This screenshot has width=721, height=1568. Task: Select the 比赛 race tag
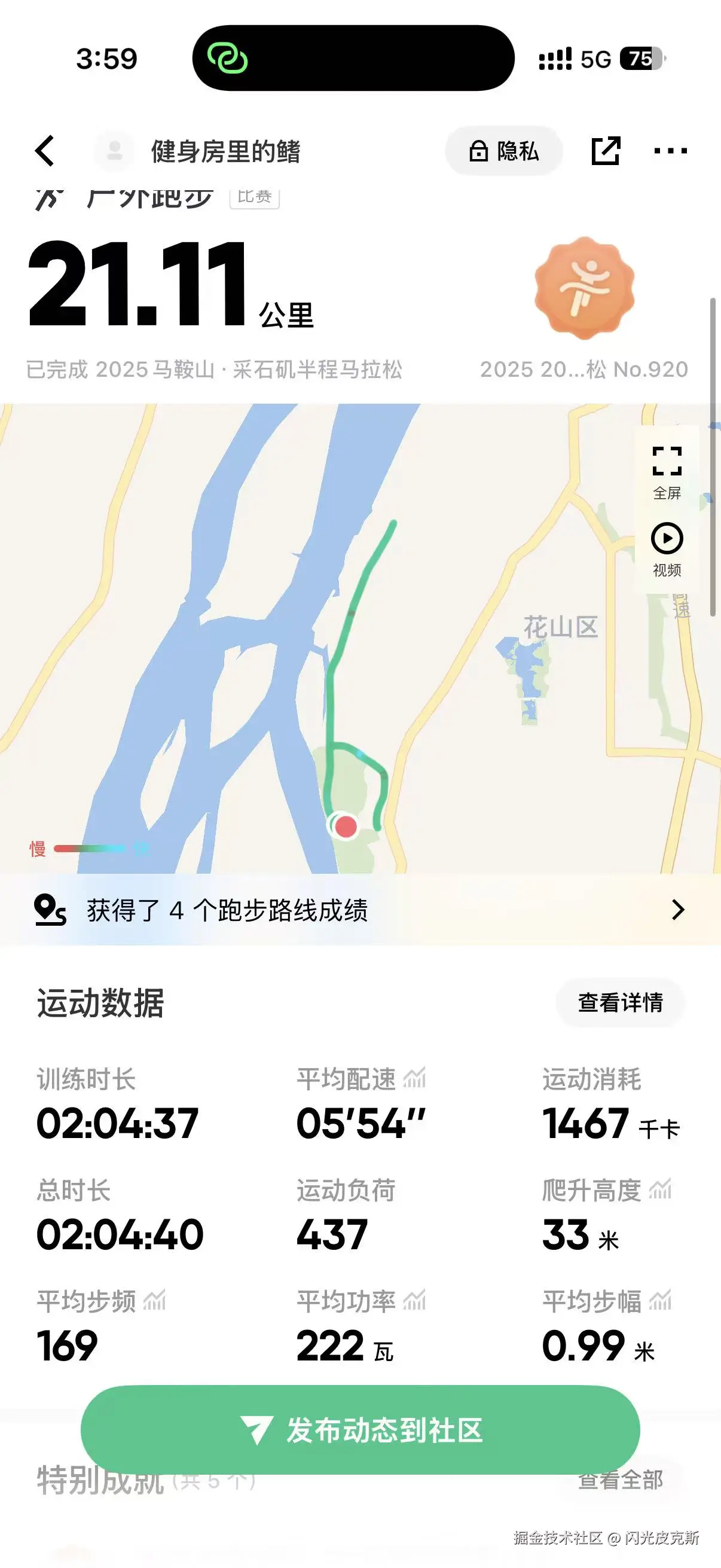253,197
